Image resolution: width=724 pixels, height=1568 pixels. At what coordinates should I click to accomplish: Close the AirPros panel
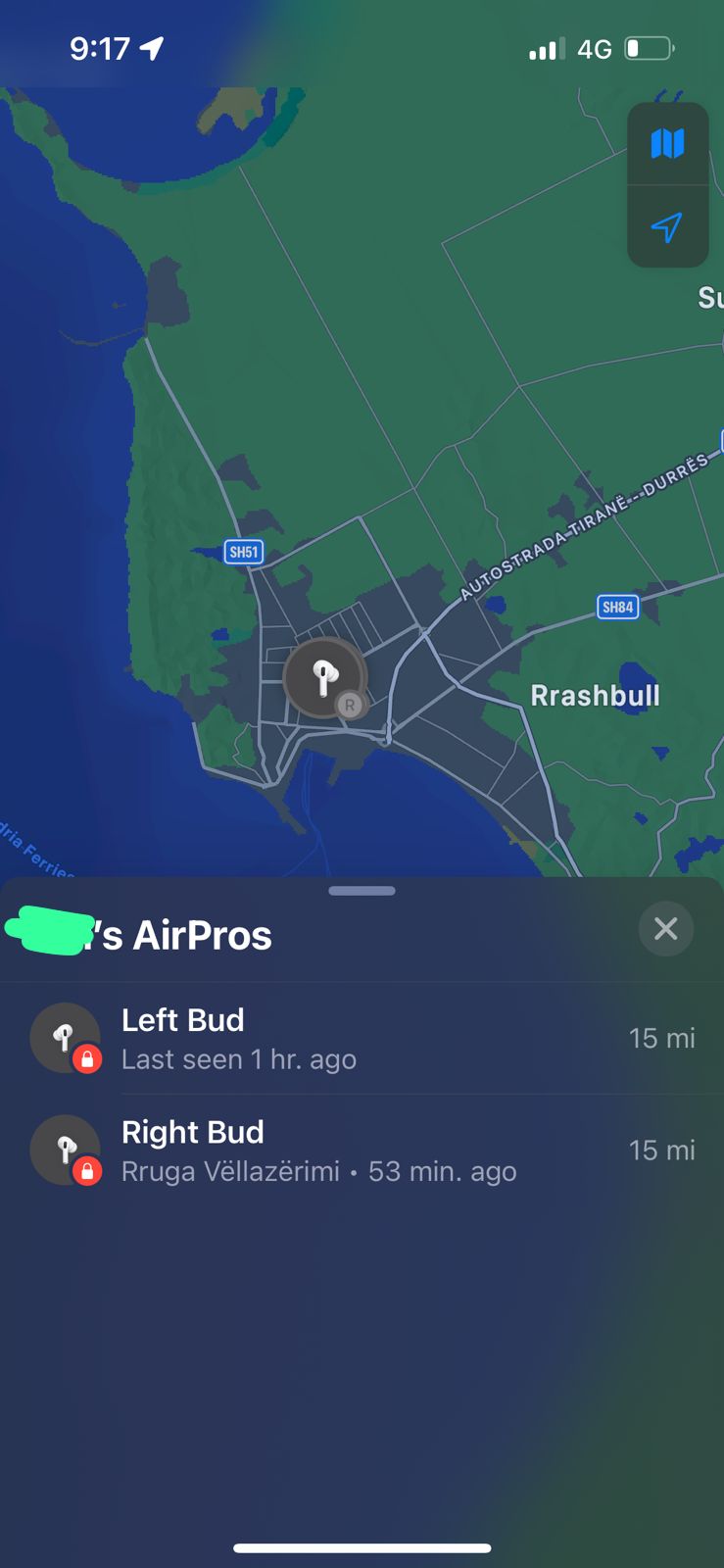665,928
